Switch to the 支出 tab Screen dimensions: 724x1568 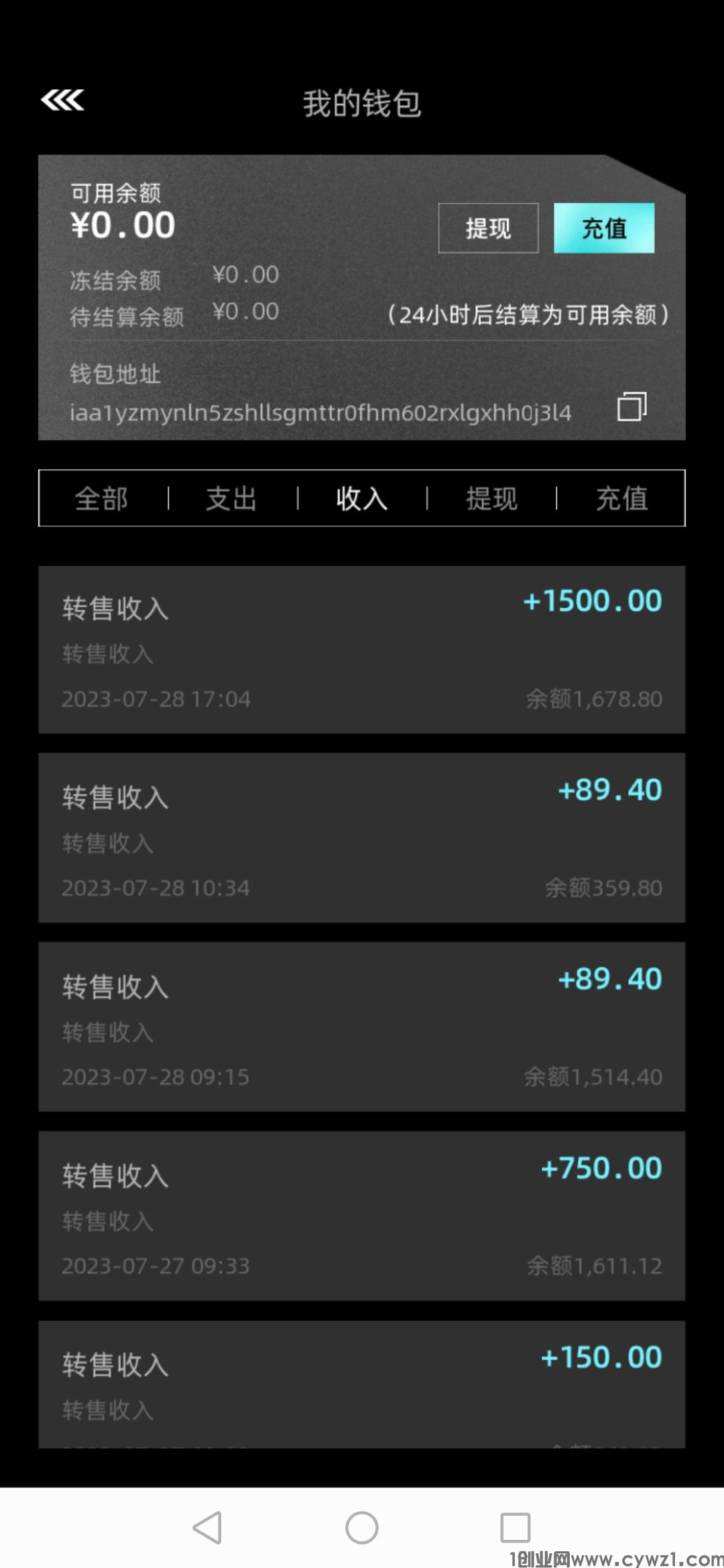[x=231, y=499]
